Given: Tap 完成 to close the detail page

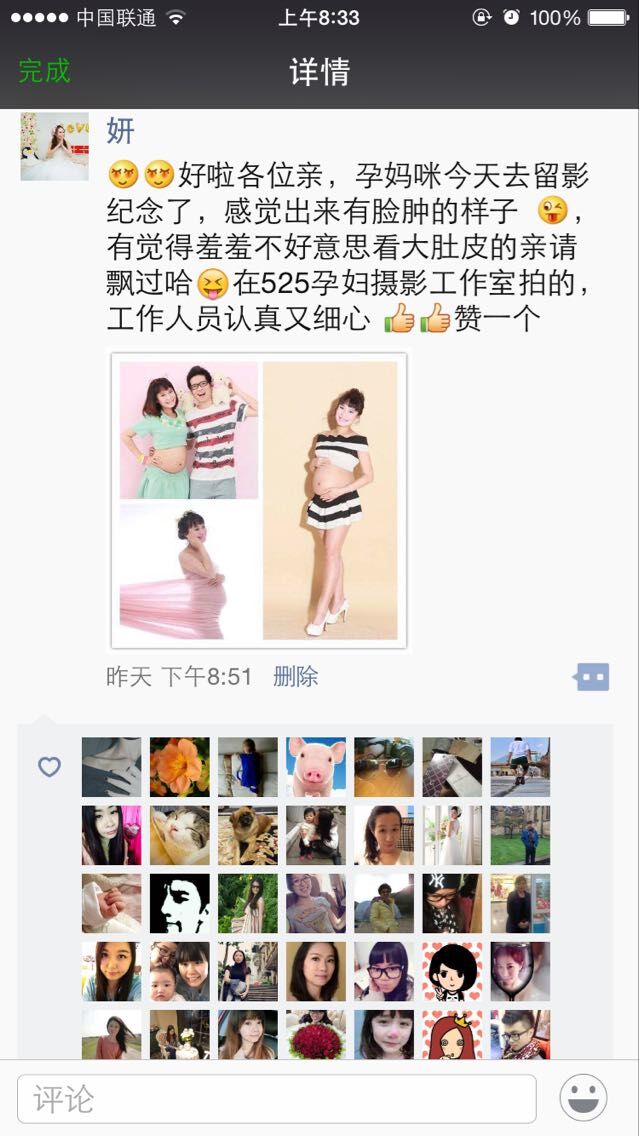Looking at the screenshot, I should click(44, 71).
